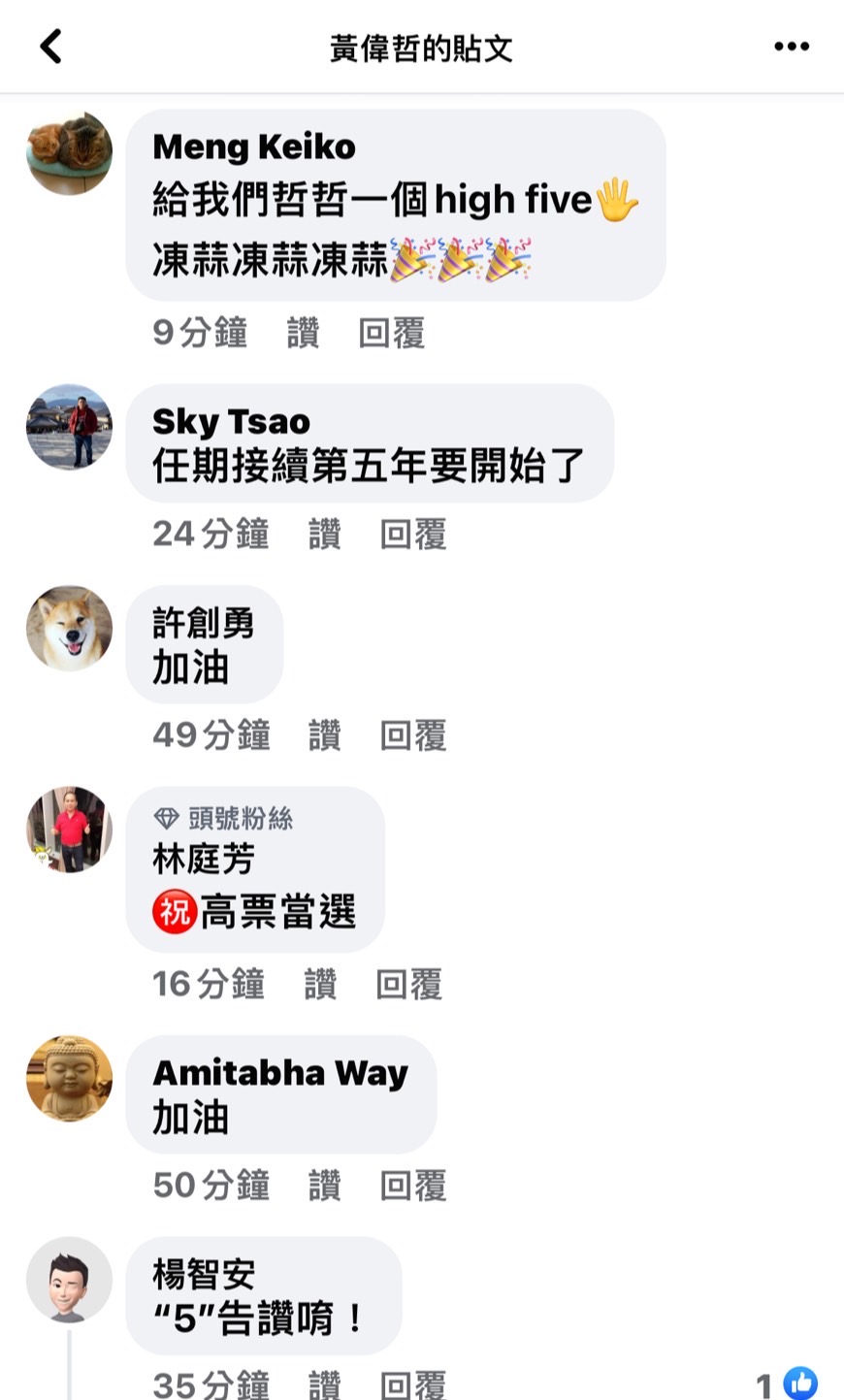Open 許創勇's Shiba Inu avatar
This screenshot has height=1400, width=844.
tap(69, 629)
